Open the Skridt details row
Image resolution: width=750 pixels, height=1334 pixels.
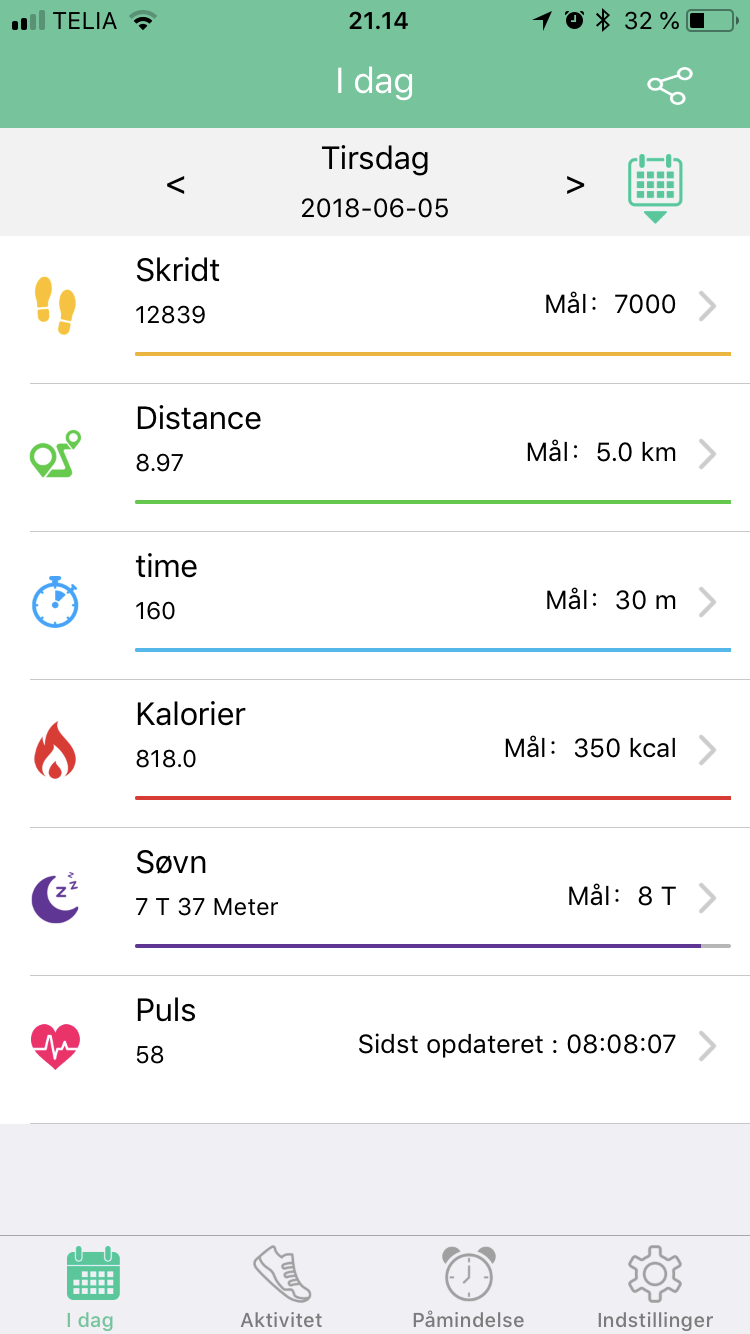[x=375, y=310]
